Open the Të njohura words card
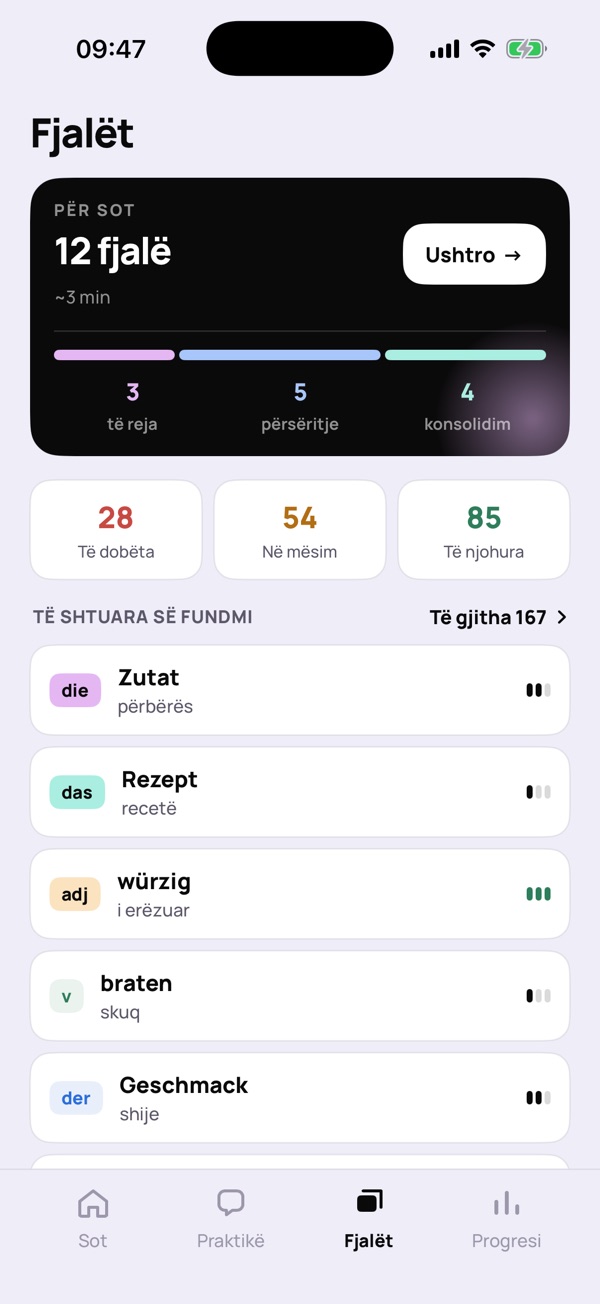 [x=484, y=530]
